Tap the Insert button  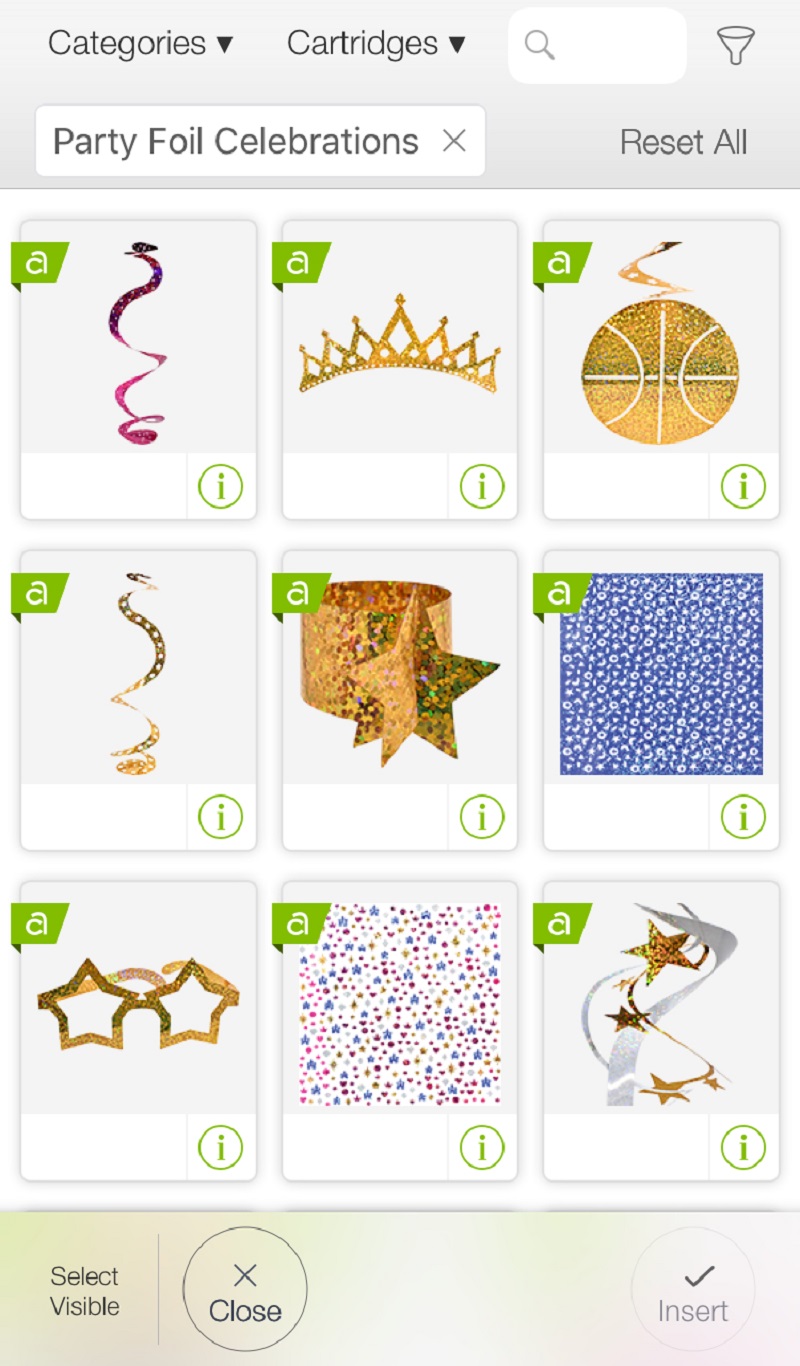click(693, 1290)
